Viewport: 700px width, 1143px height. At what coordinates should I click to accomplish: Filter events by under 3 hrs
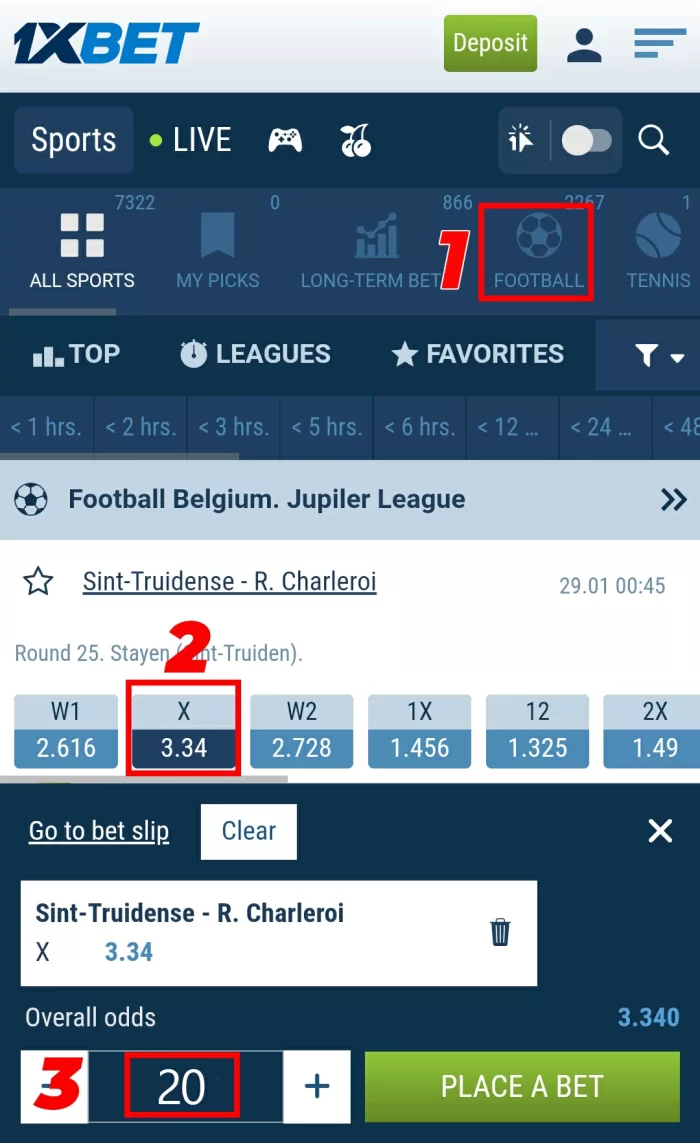[233, 426]
